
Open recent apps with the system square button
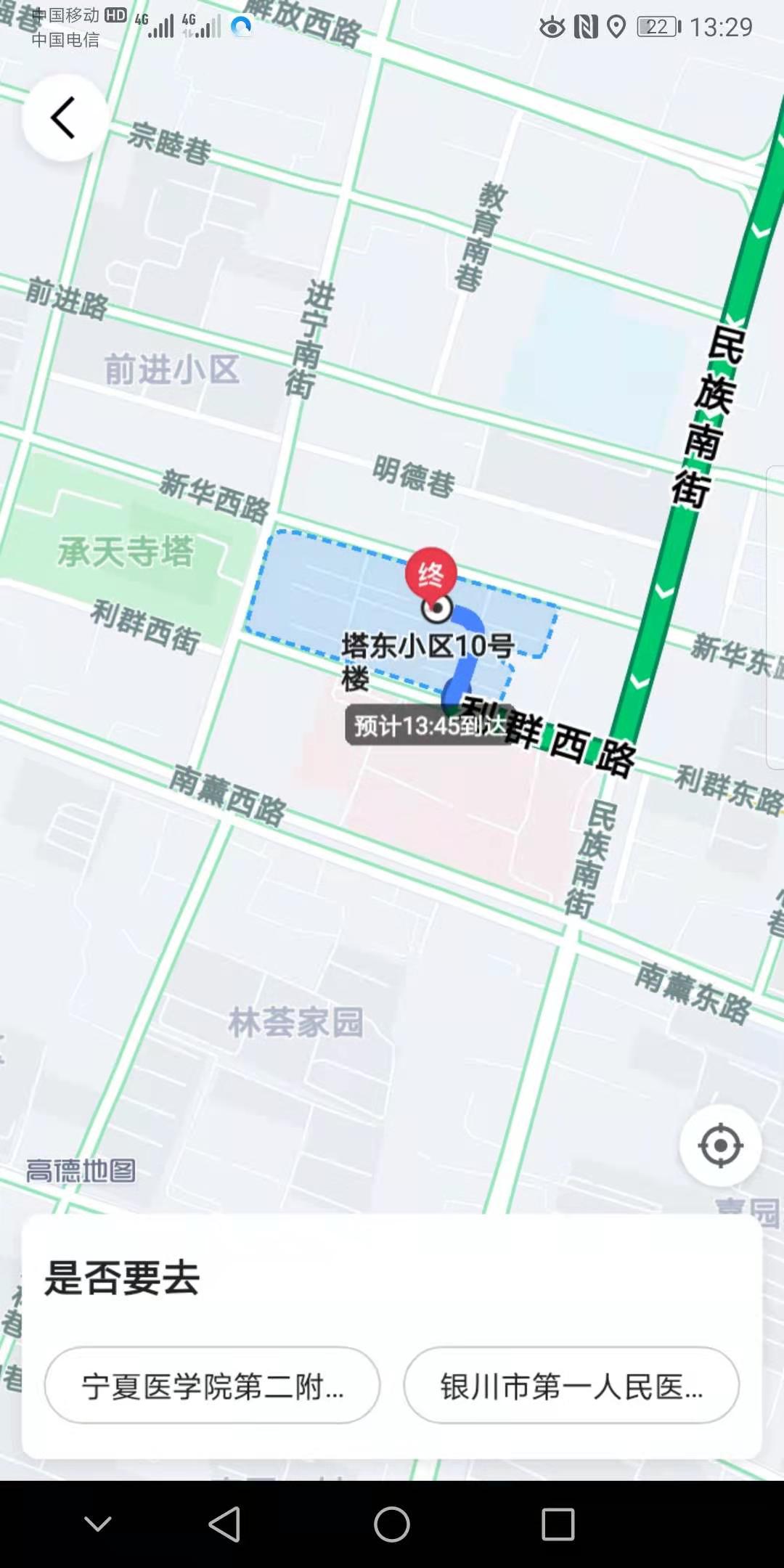coord(558,1524)
